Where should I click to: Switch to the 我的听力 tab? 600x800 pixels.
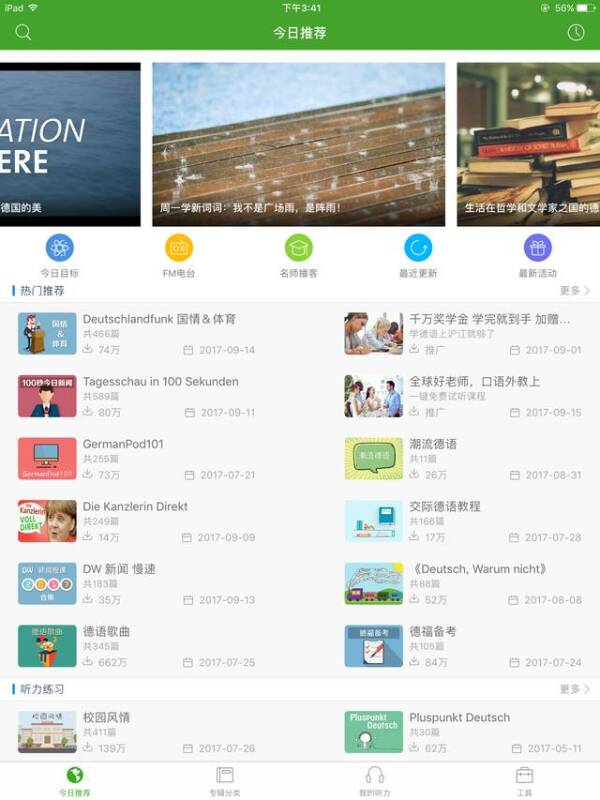375,781
